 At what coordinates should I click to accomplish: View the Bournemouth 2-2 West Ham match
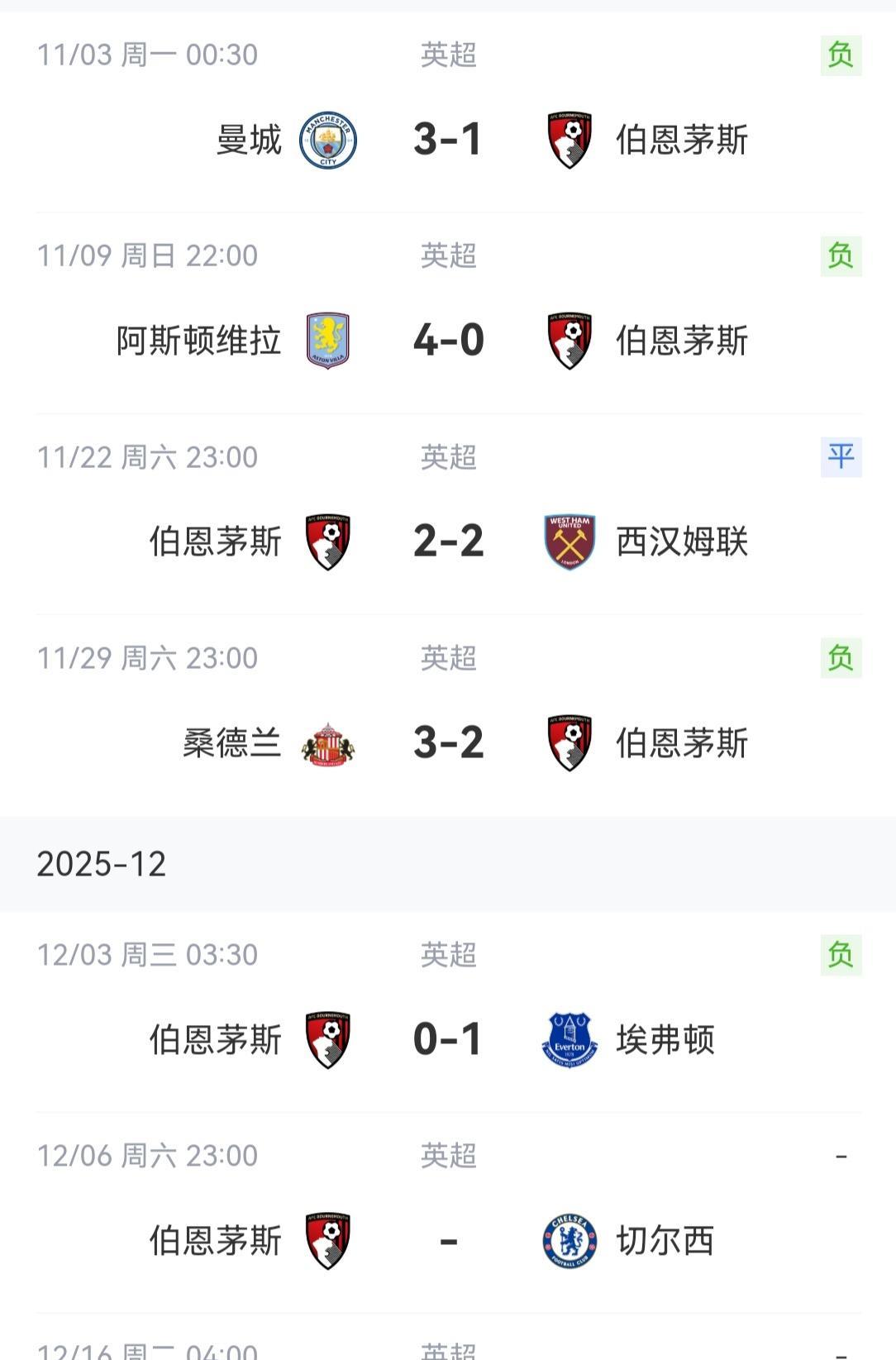[x=448, y=514]
